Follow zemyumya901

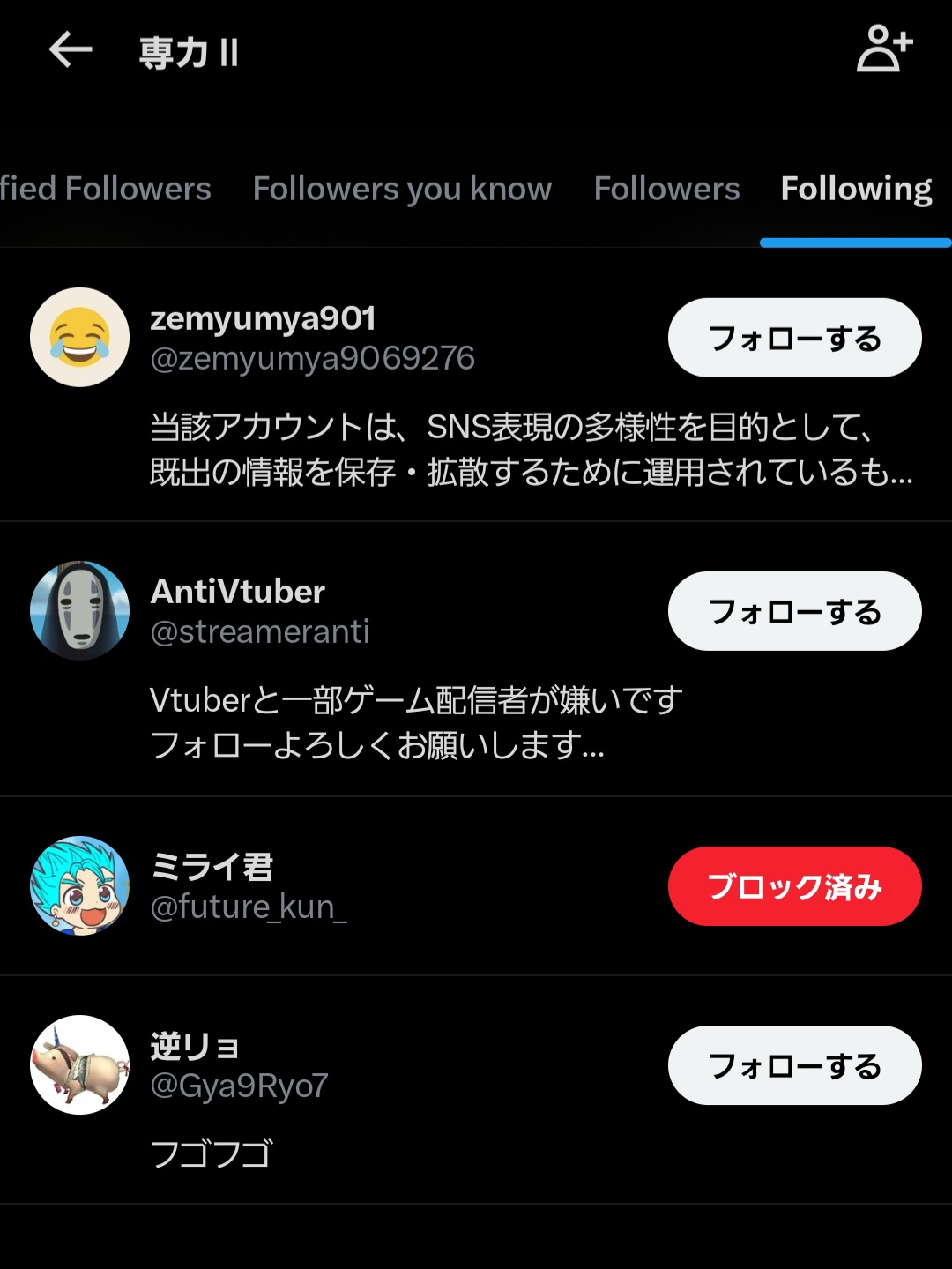[794, 338]
